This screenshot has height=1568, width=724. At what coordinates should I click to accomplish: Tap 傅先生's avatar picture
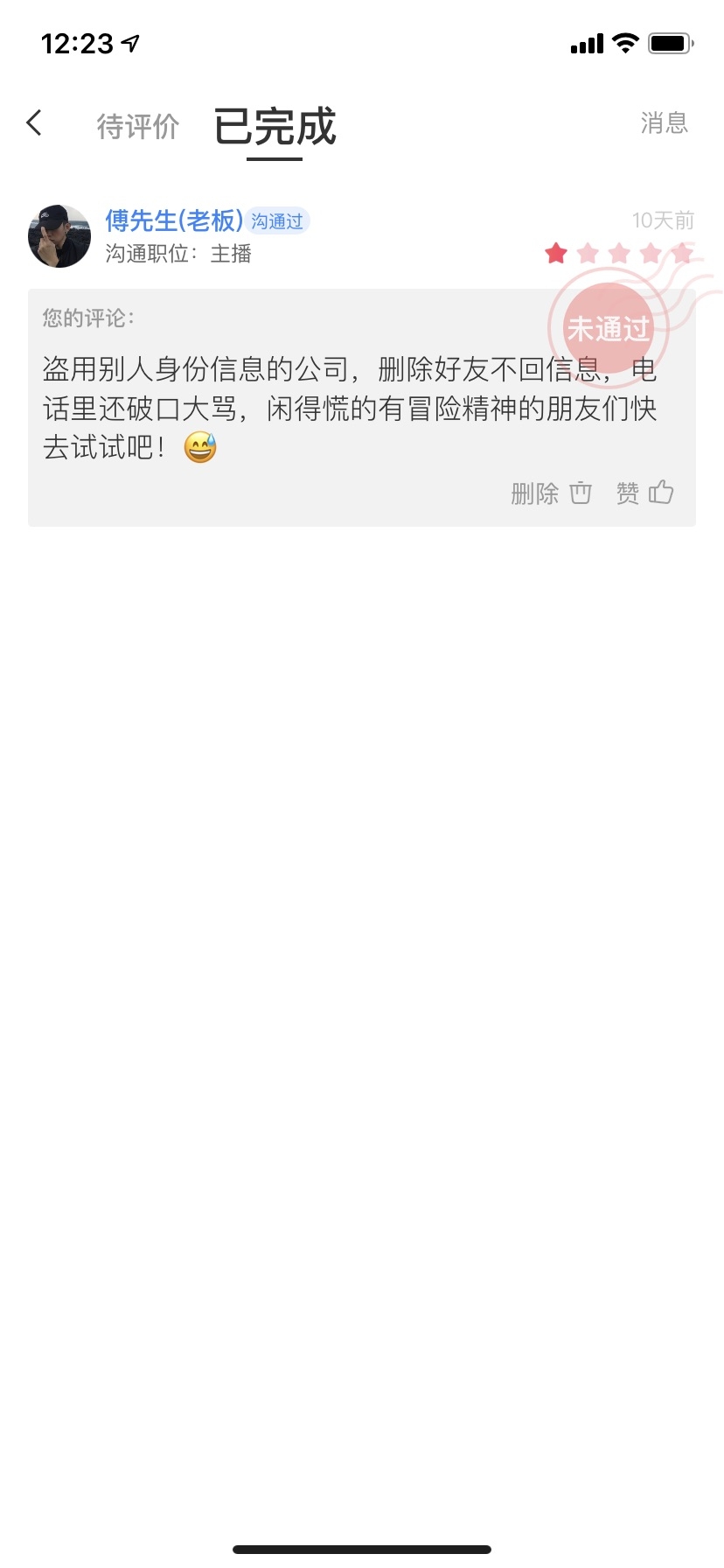59,236
